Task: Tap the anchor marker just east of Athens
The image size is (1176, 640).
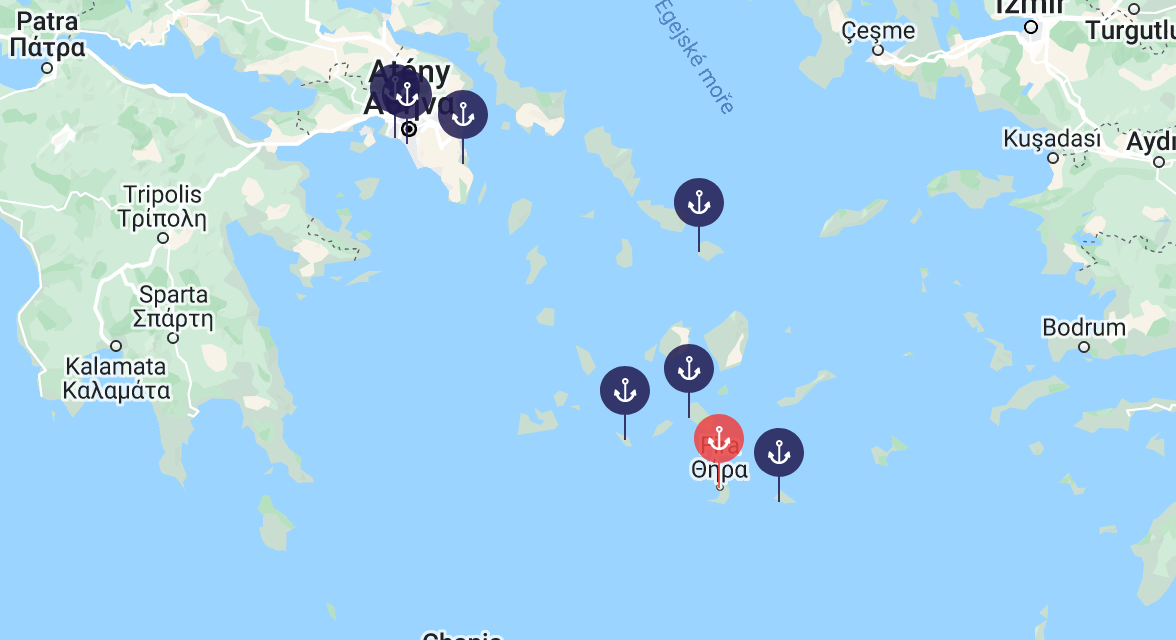Action: pos(463,115)
